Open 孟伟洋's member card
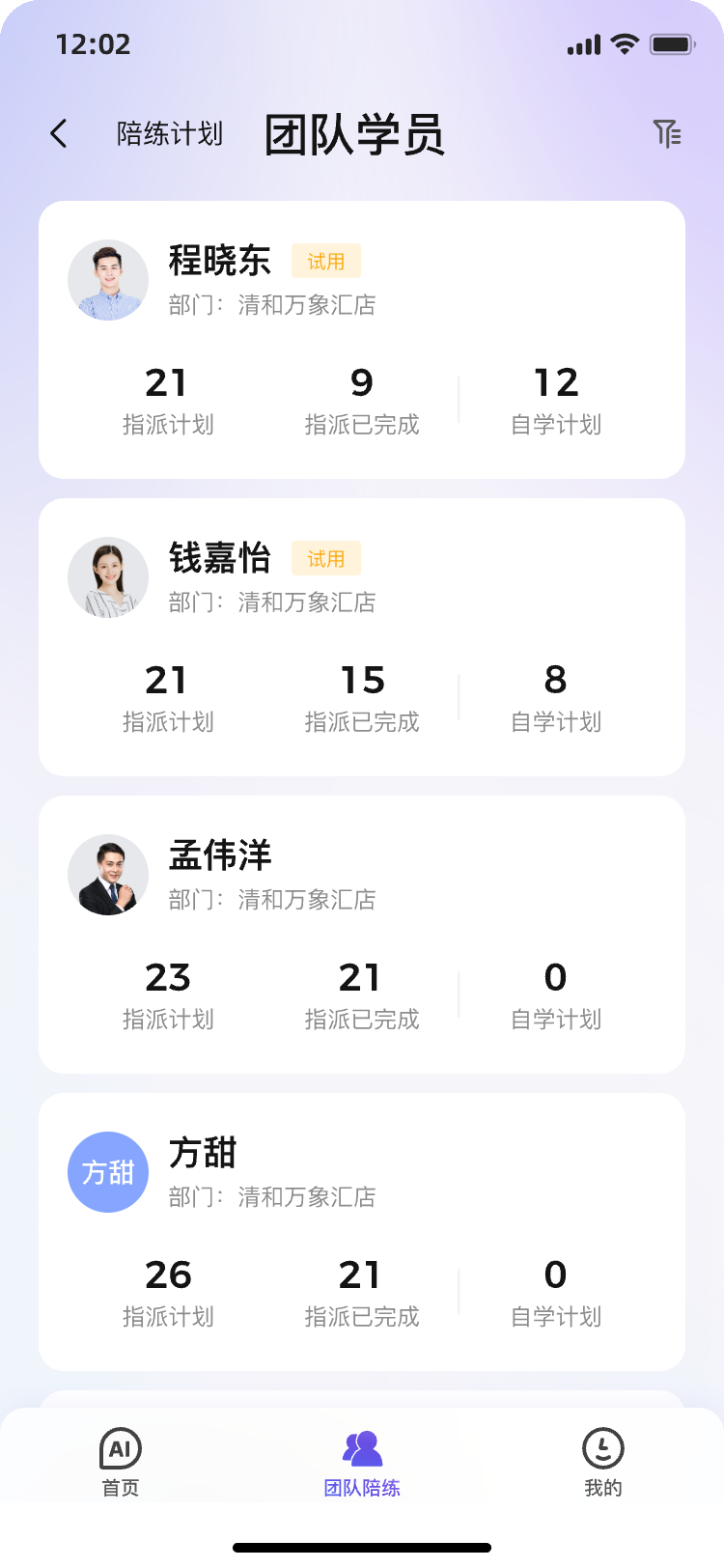This screenshot has width=724, height=1568. [362, 935]
